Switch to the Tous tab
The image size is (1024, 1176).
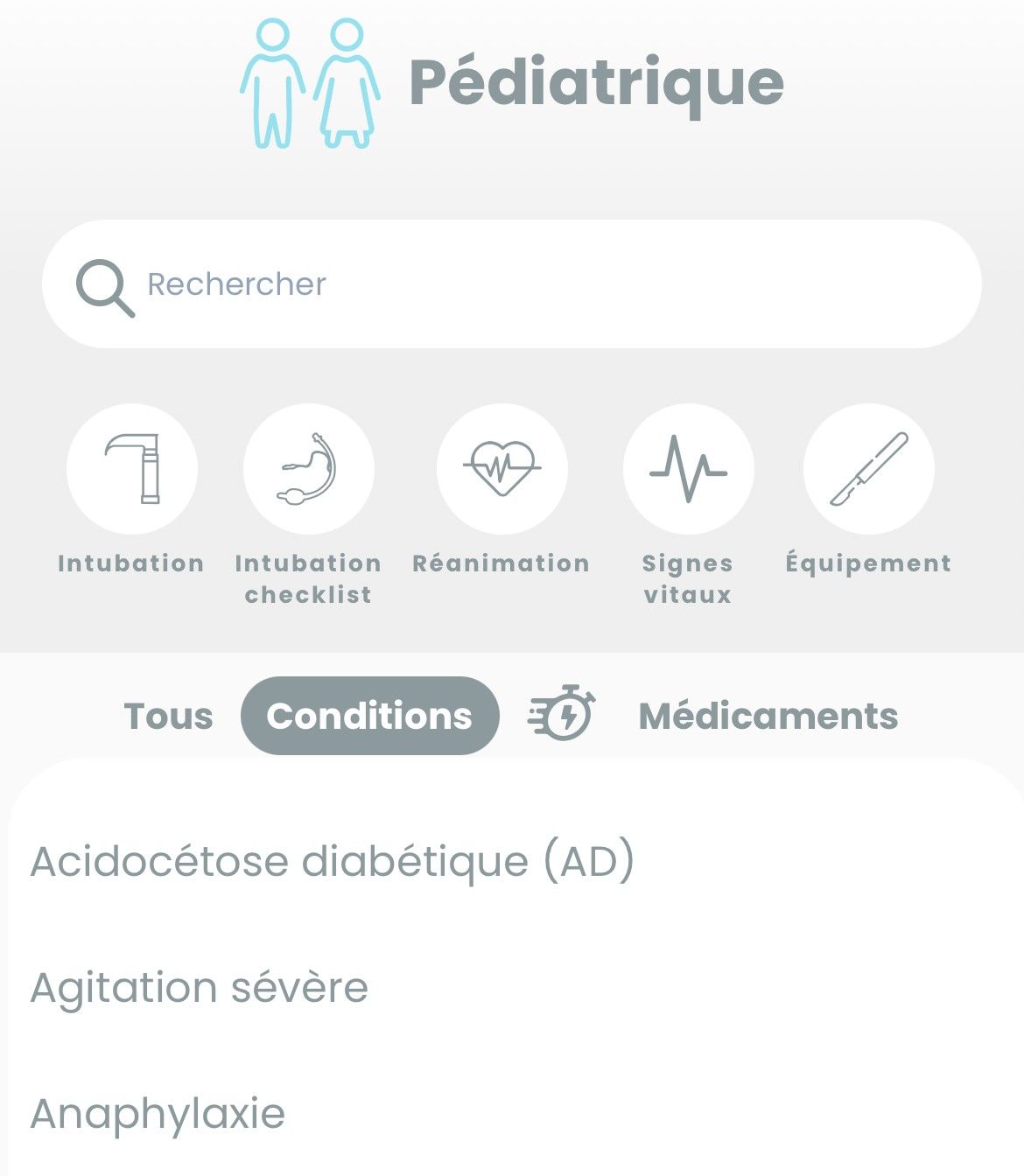point(169,716)
